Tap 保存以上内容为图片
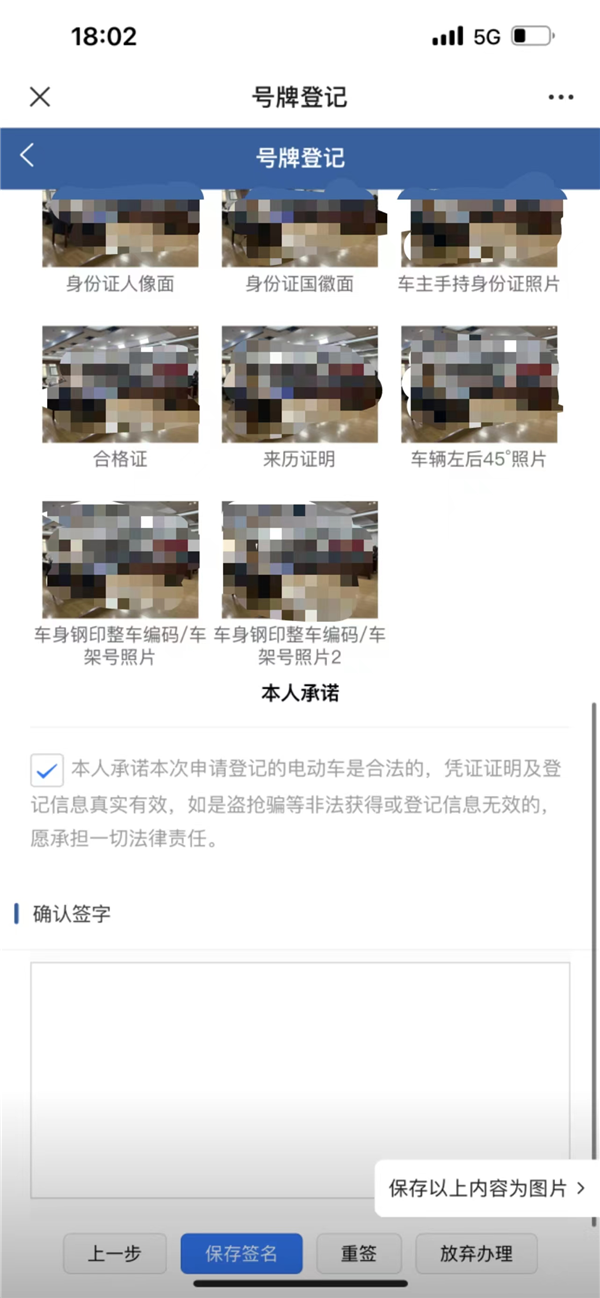 486,1188
